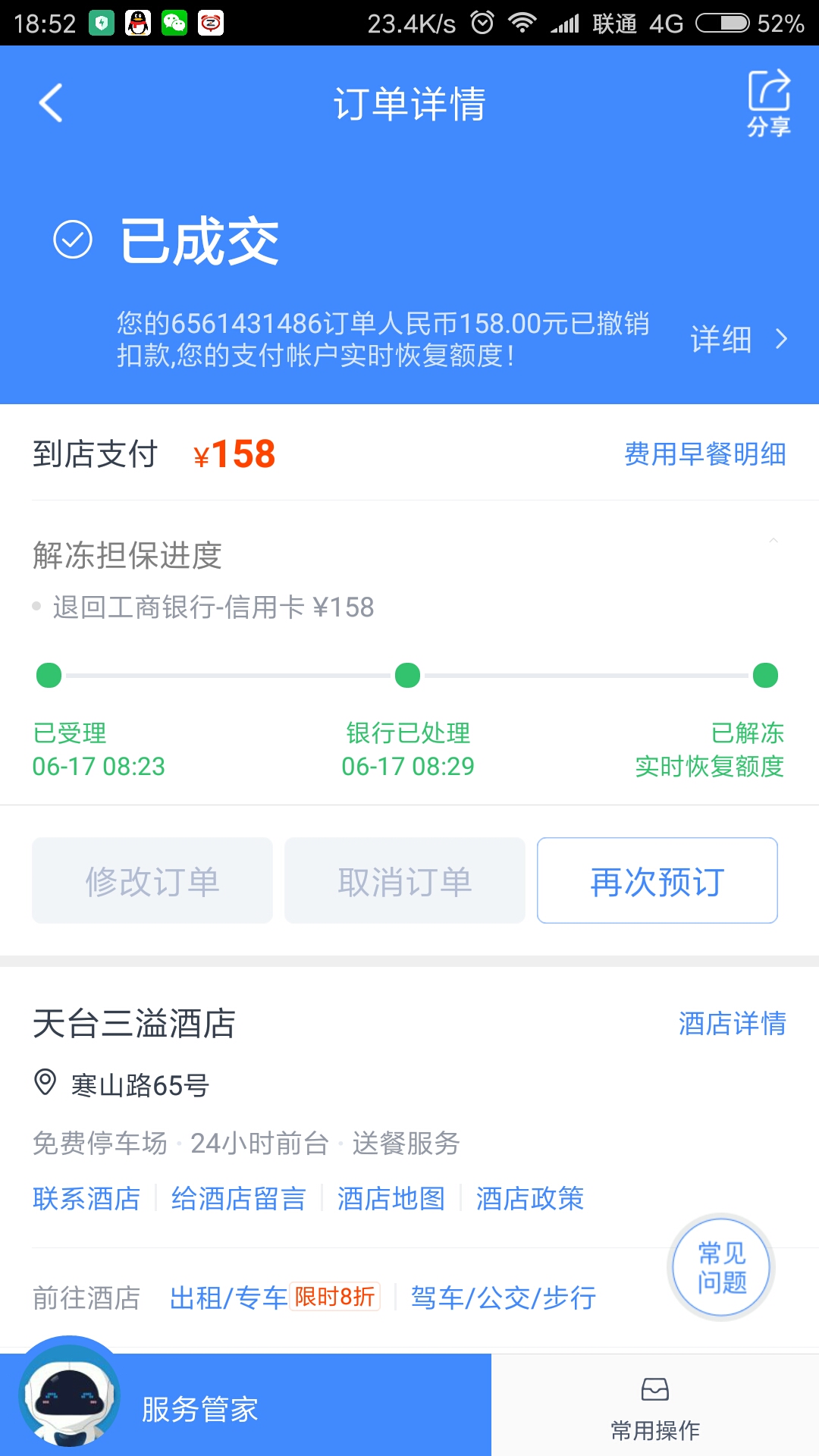This screenshot has height=1456, width=819.
Task: View 费用早餐明细 fee breakdown
Action: point(704,454)
